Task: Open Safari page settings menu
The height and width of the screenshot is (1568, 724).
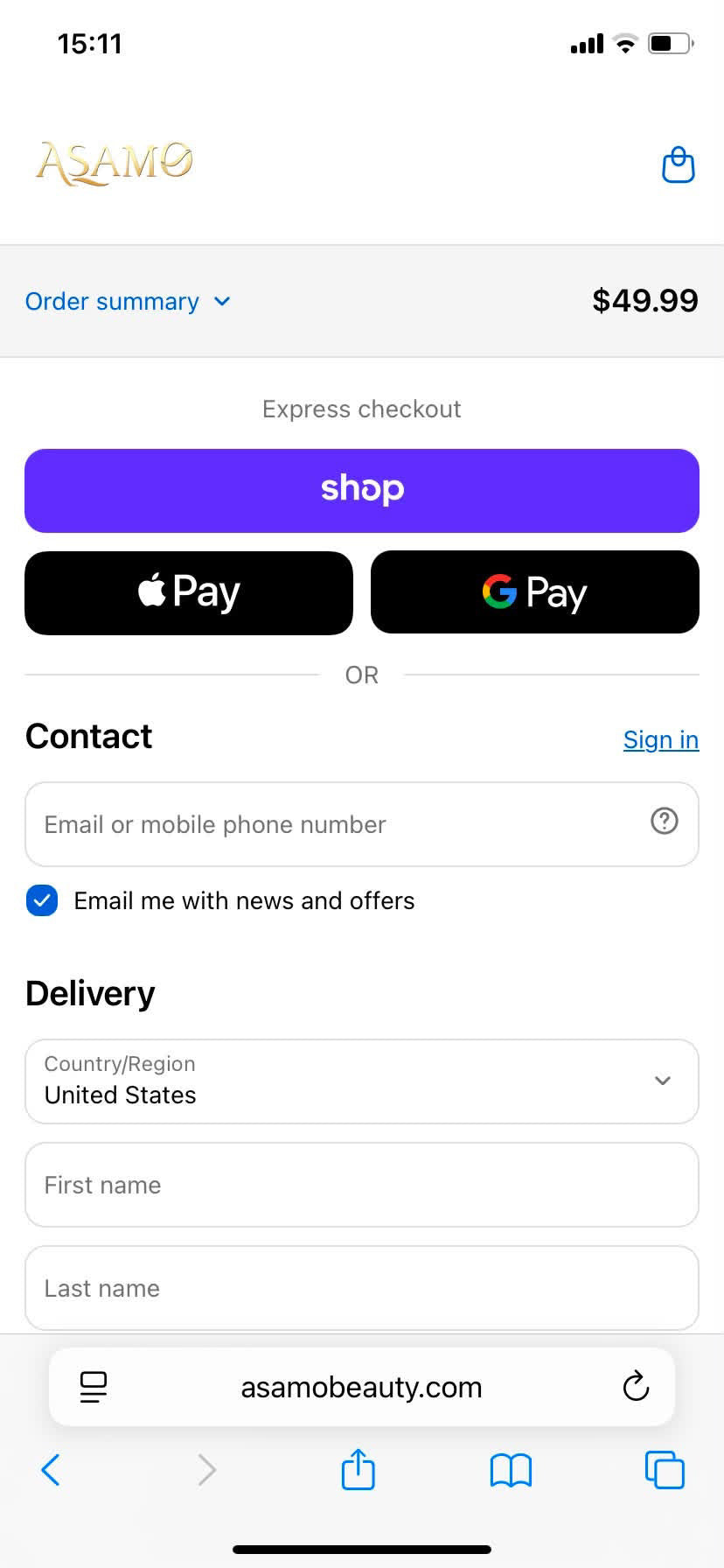Action: (94, 1387)
